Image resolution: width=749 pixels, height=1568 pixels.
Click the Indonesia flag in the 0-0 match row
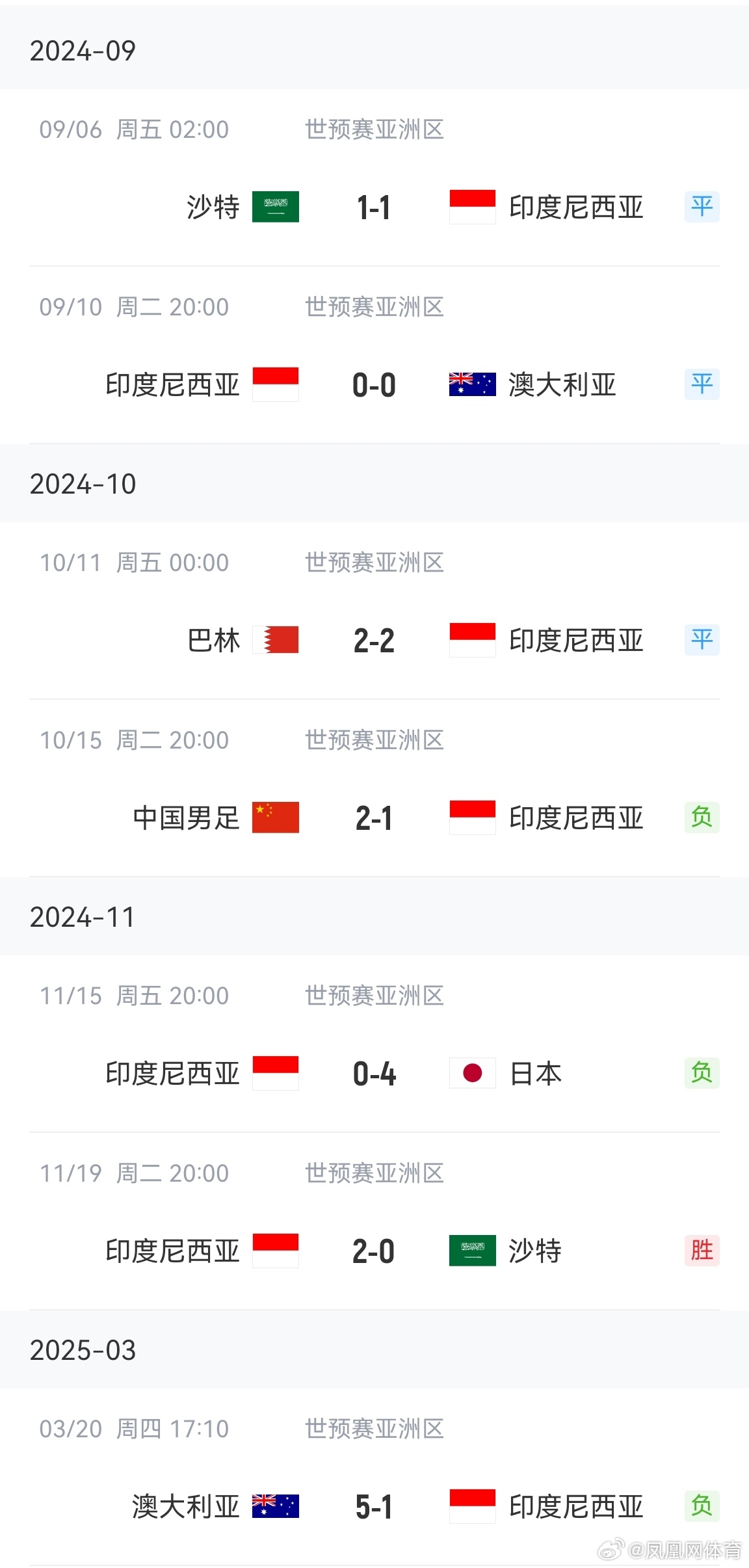point(276,384)
